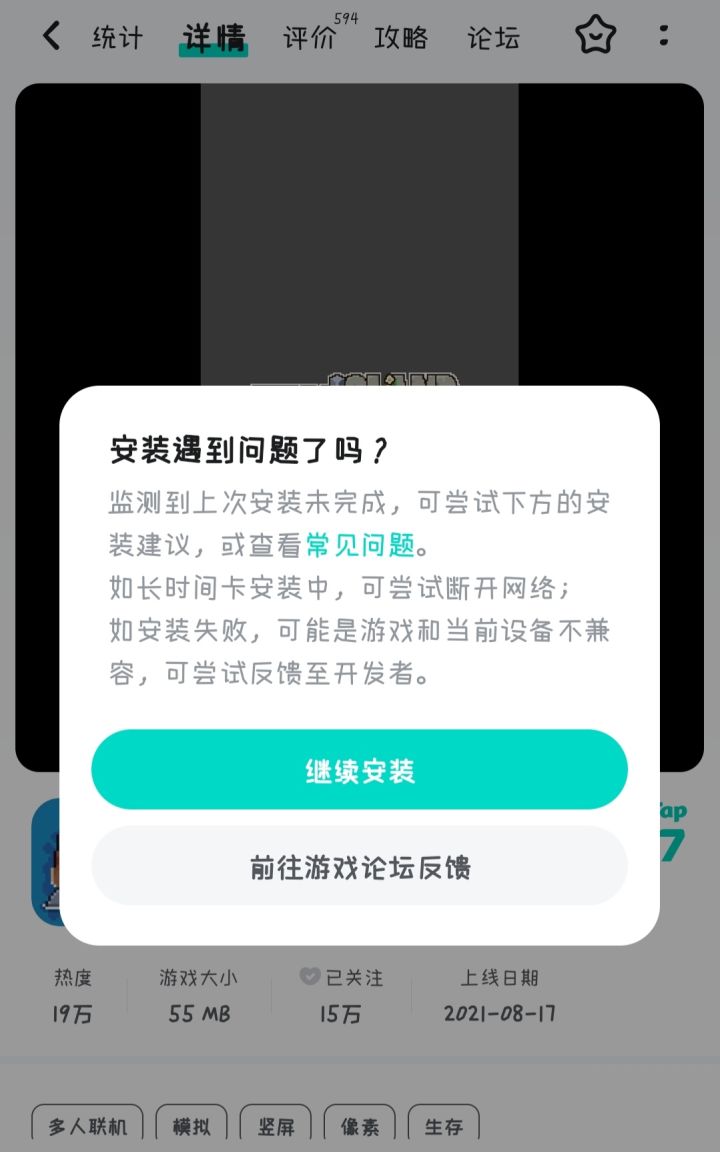
Task: Select the 多人联机 tag
Action: tap(88, 1126)
